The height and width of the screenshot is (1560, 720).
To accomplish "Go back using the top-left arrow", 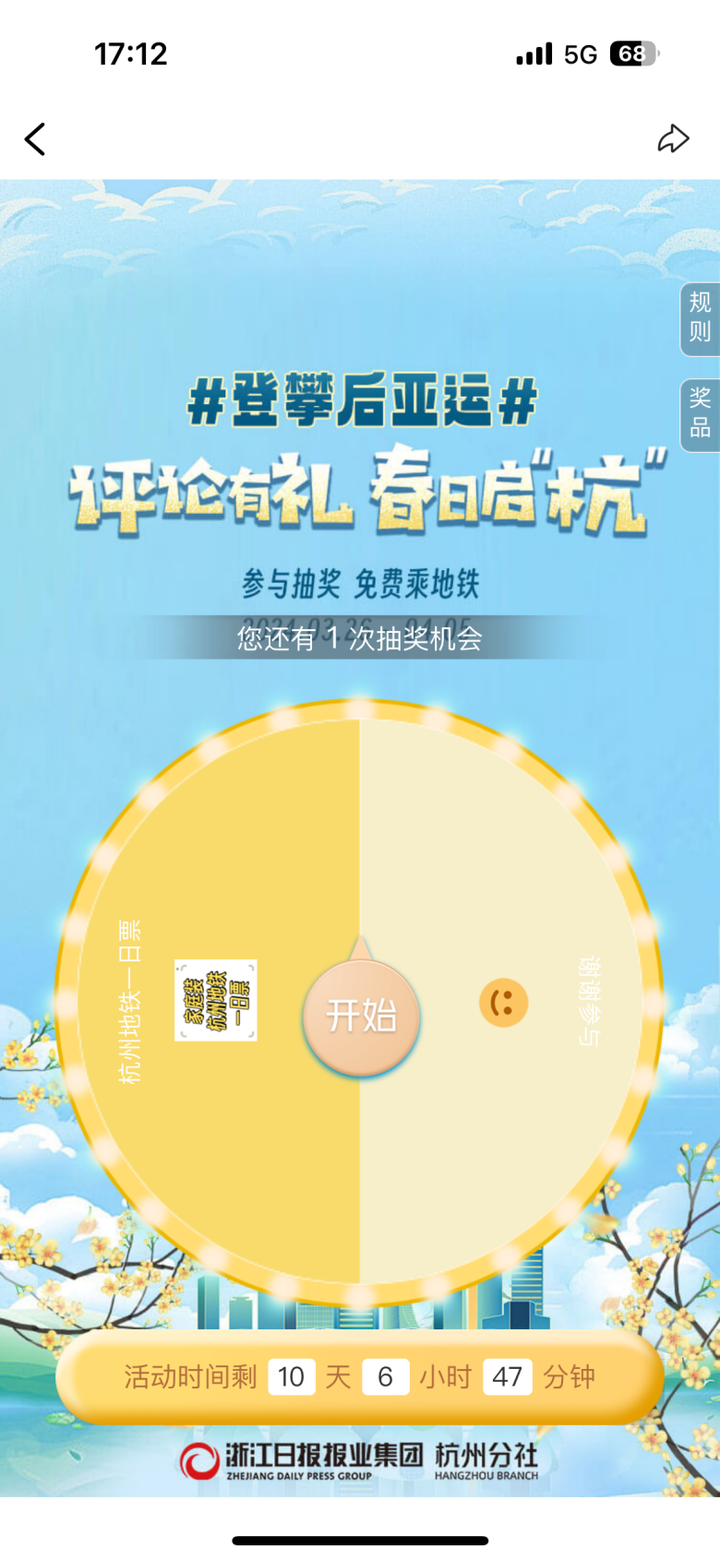I will point(35,139).
